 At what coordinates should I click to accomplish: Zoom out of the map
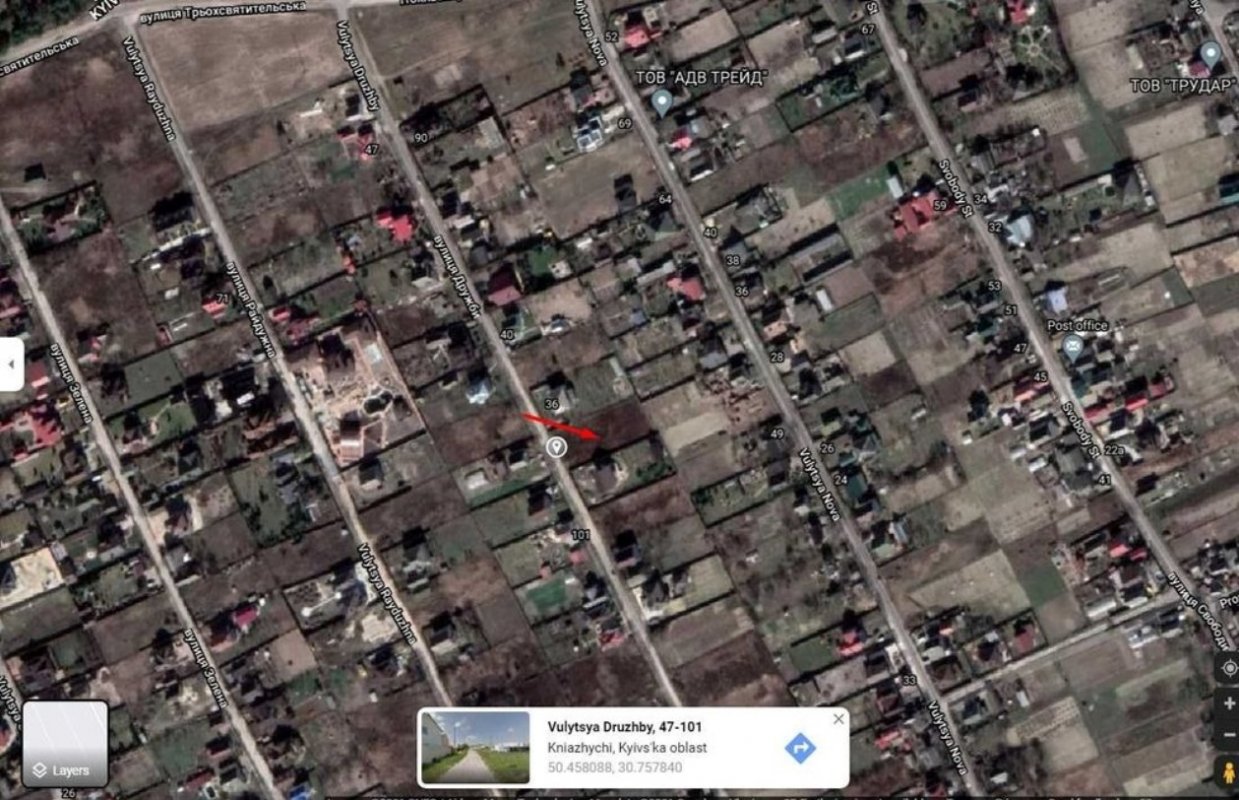(x=1228, y=736)
